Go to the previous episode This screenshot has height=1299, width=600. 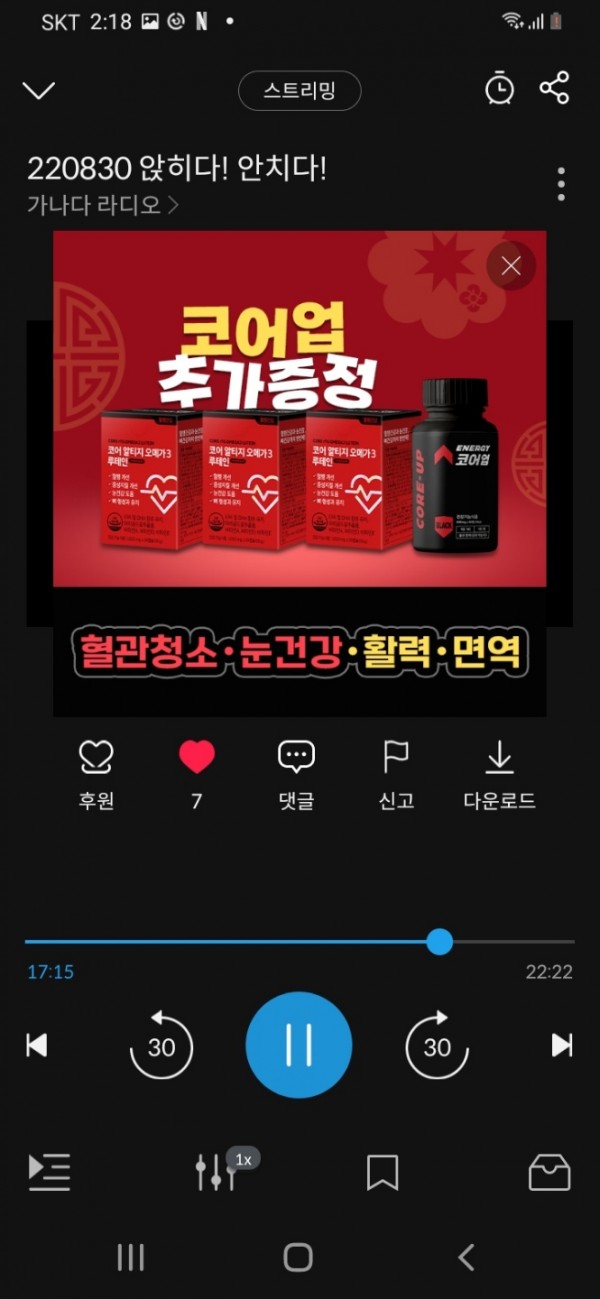37,1045
